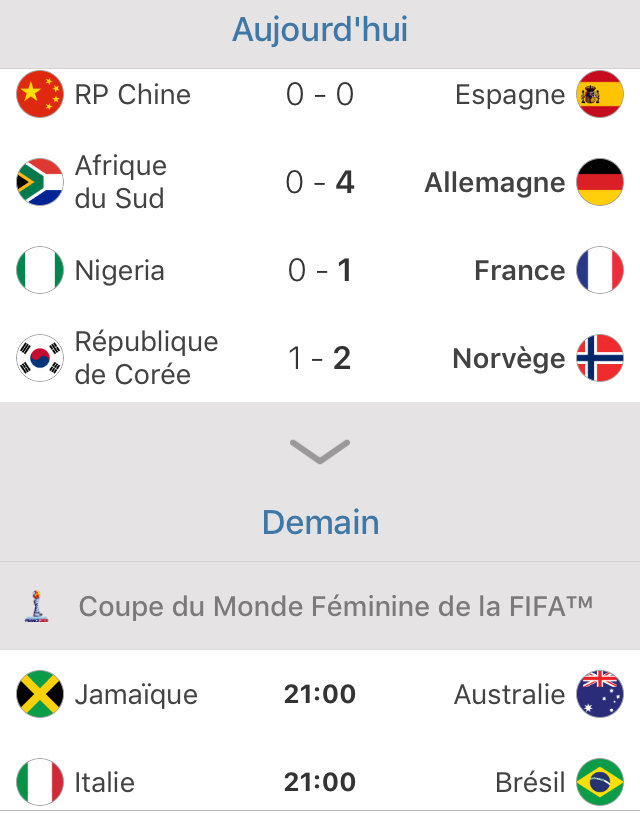
Task: View Afrique du Sud vs Allemagne match details
Action: coord(320,182)
